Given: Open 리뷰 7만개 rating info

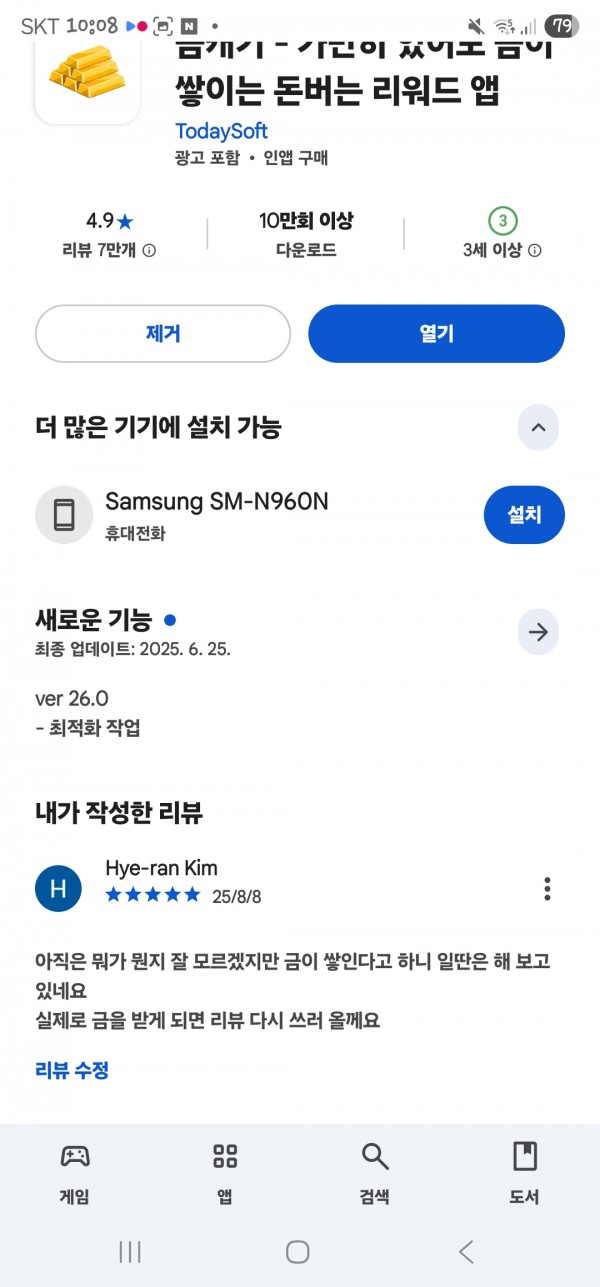Looking at the screenshot, I should coord(109,251).
